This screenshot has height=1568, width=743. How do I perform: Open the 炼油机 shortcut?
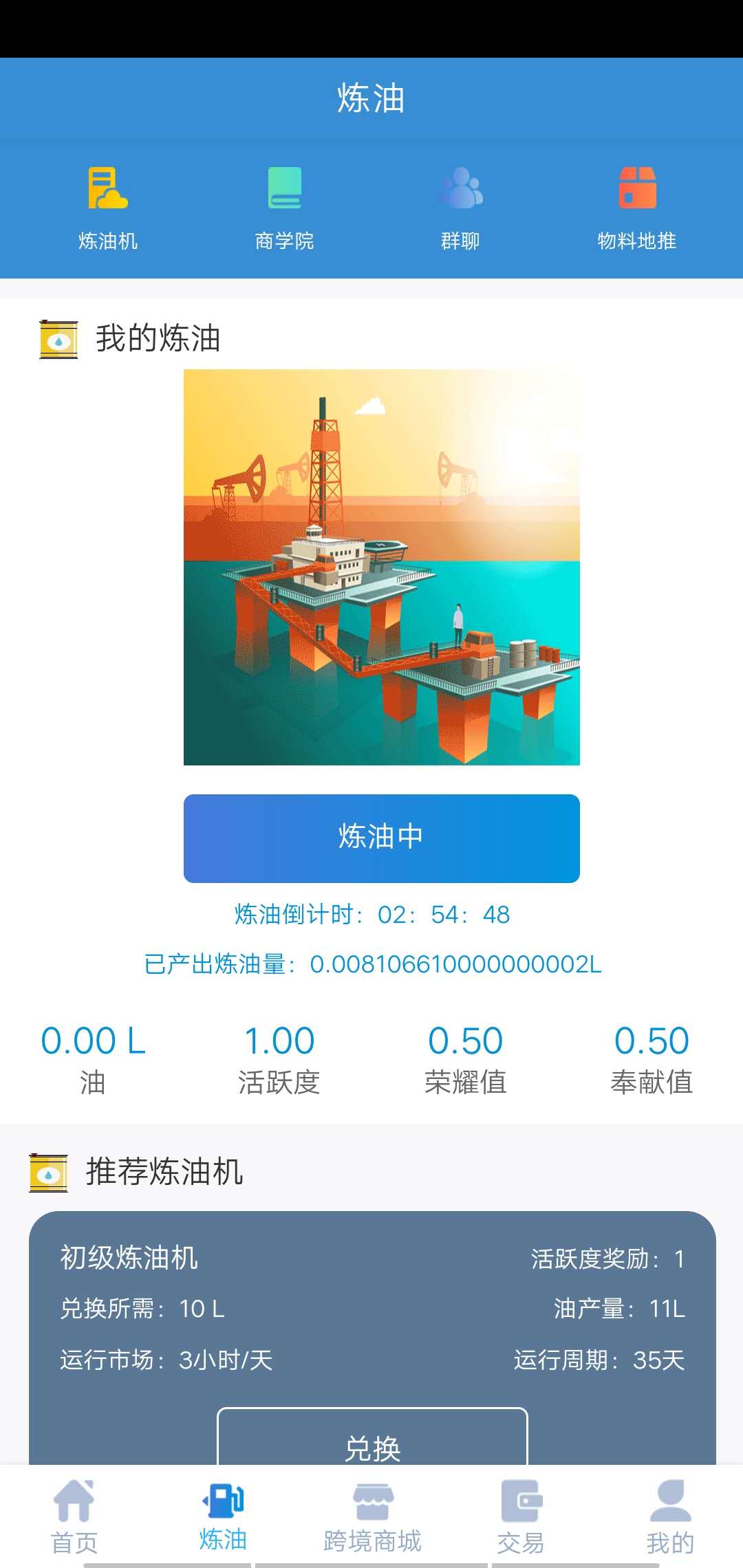(108, 207)
